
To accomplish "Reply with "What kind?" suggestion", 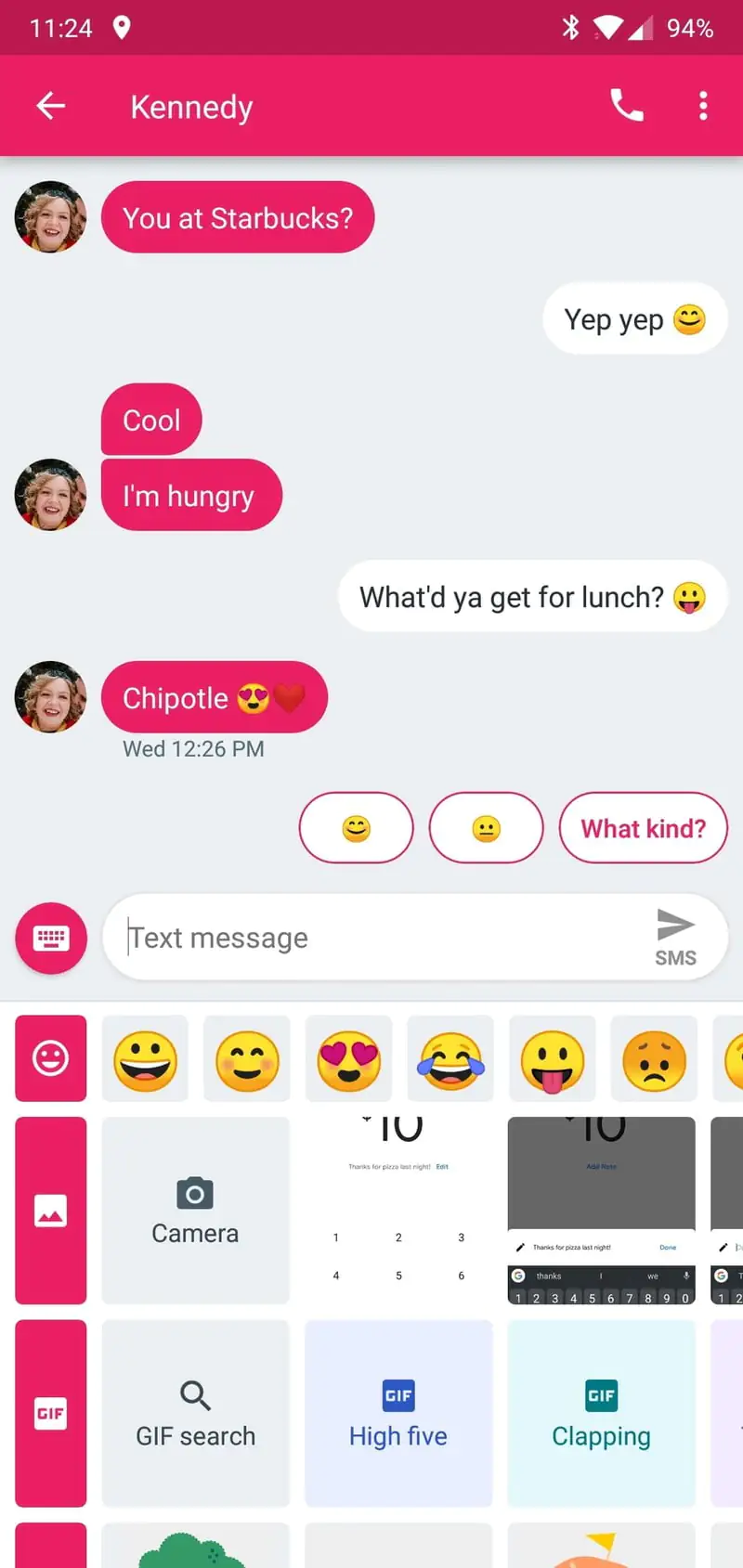I will click(643, 827).
